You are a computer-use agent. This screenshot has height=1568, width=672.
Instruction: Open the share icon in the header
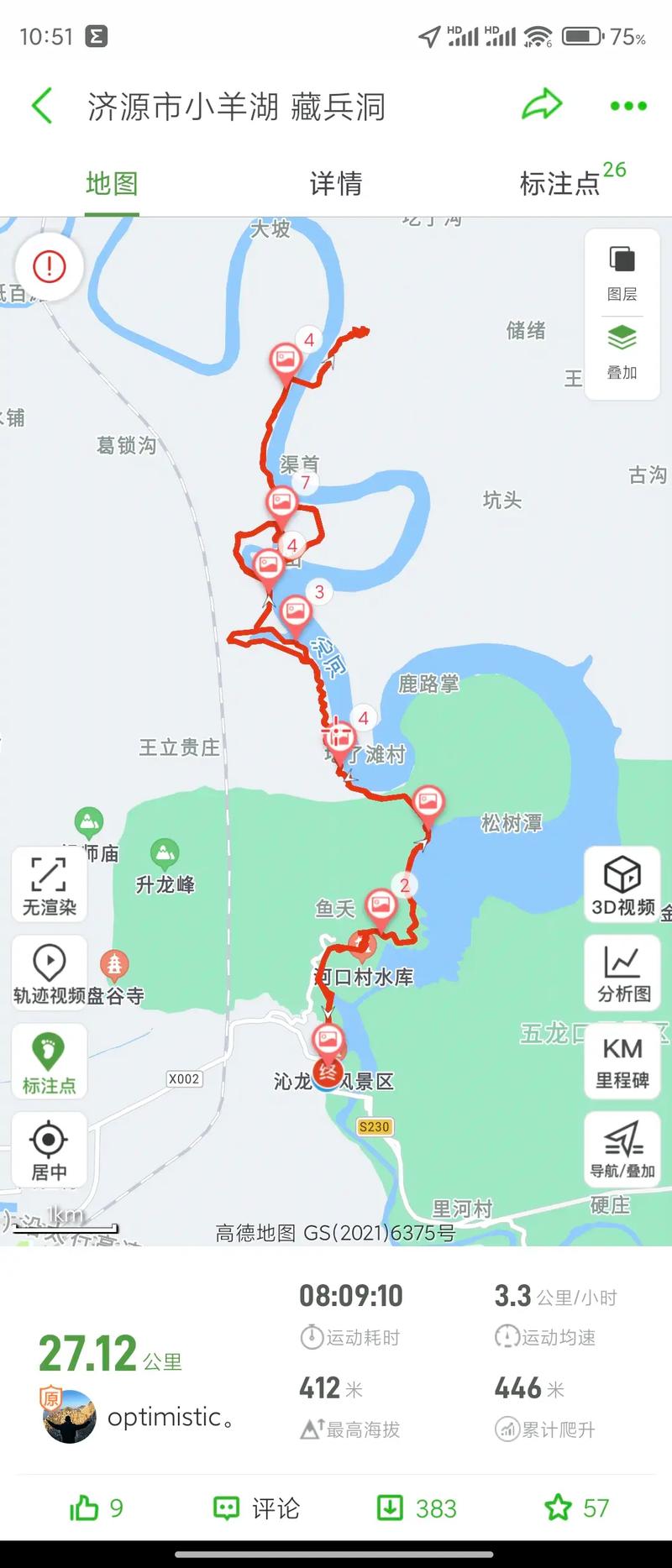click(x=543, y=103)
